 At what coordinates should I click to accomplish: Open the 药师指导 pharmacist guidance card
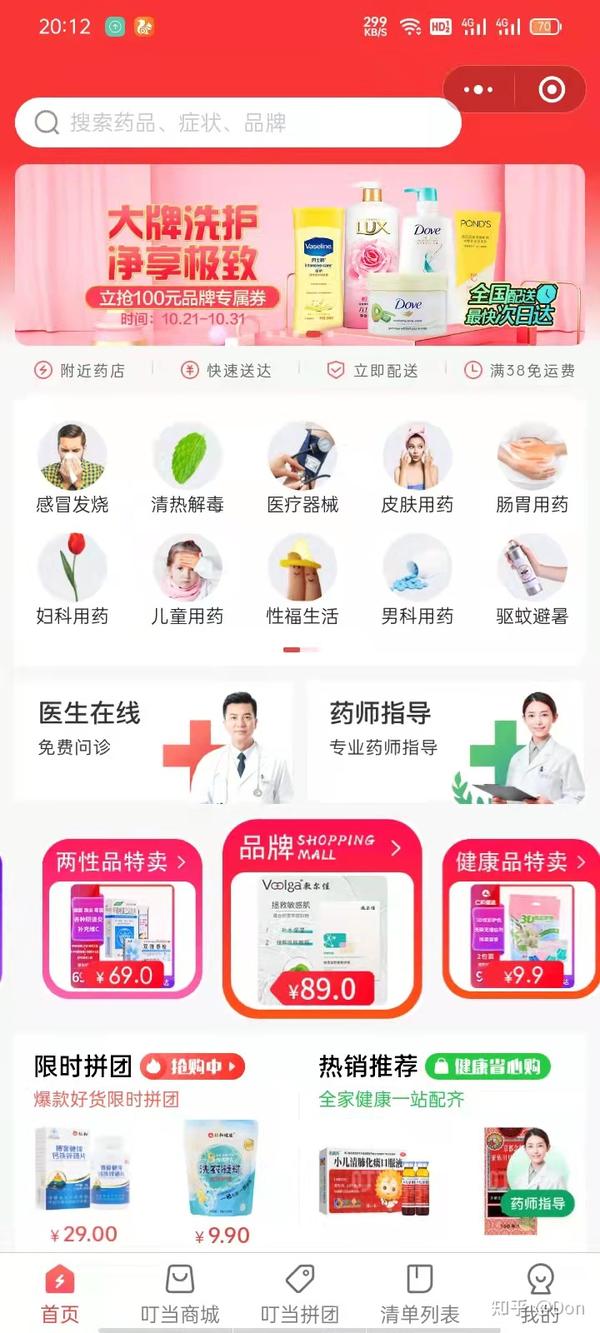445,742
